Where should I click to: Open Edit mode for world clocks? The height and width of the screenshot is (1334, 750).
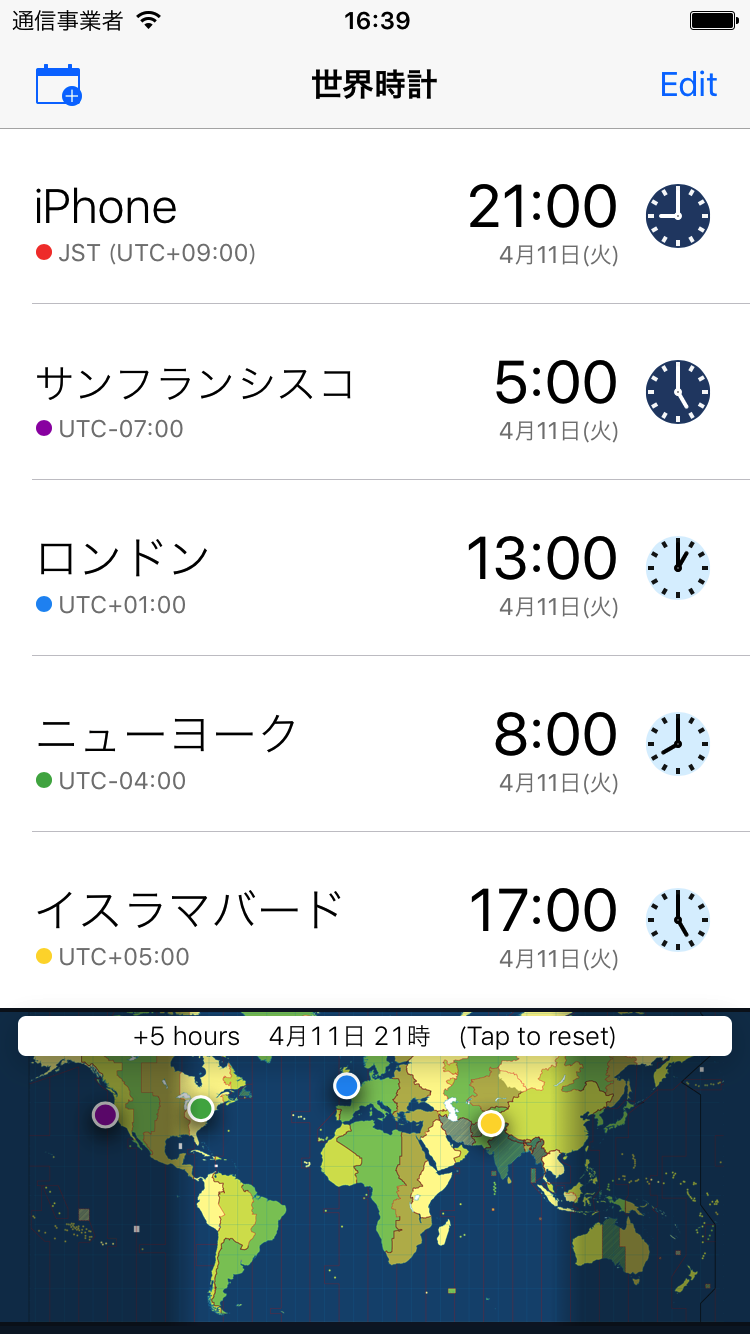tap(688, 85)
